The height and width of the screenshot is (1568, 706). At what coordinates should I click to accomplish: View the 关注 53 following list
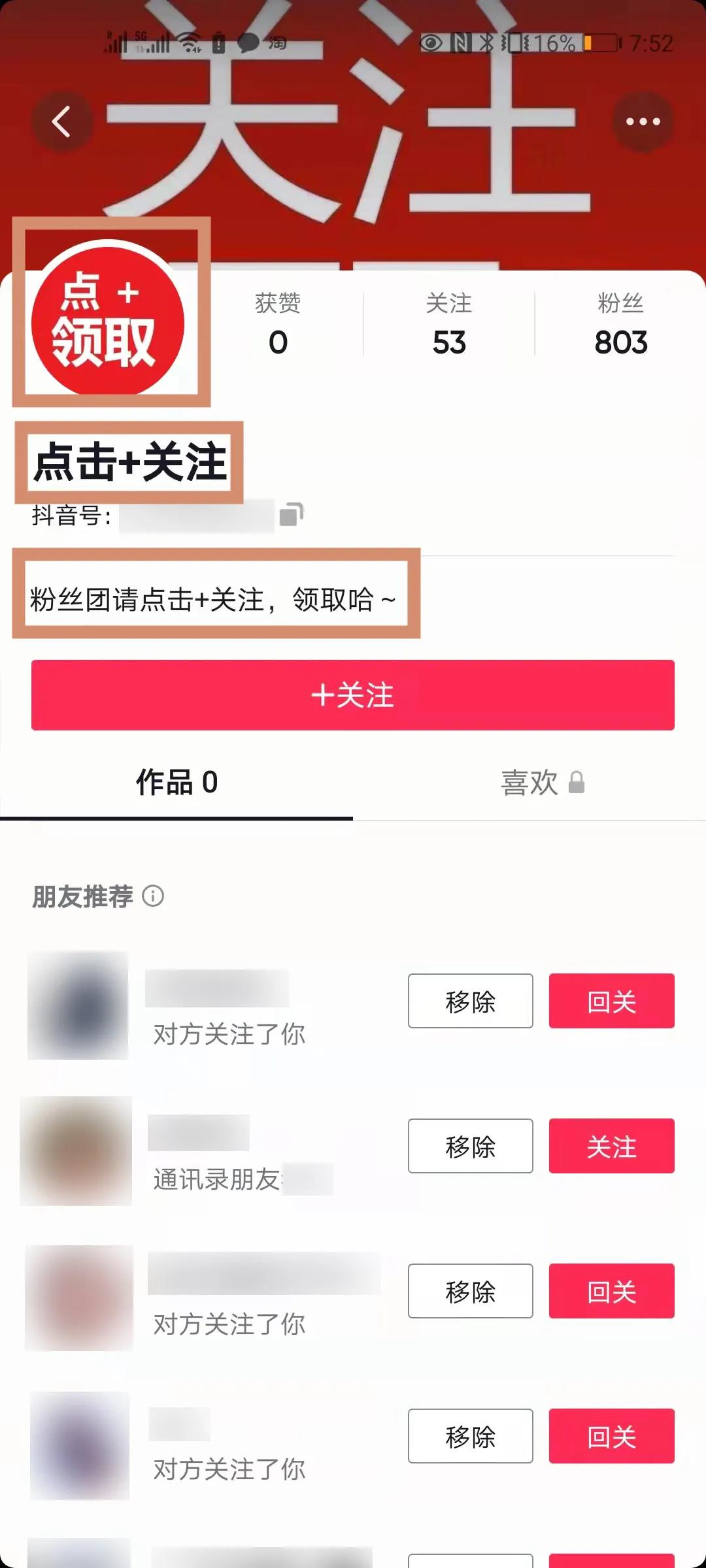[x=449, y=325]
